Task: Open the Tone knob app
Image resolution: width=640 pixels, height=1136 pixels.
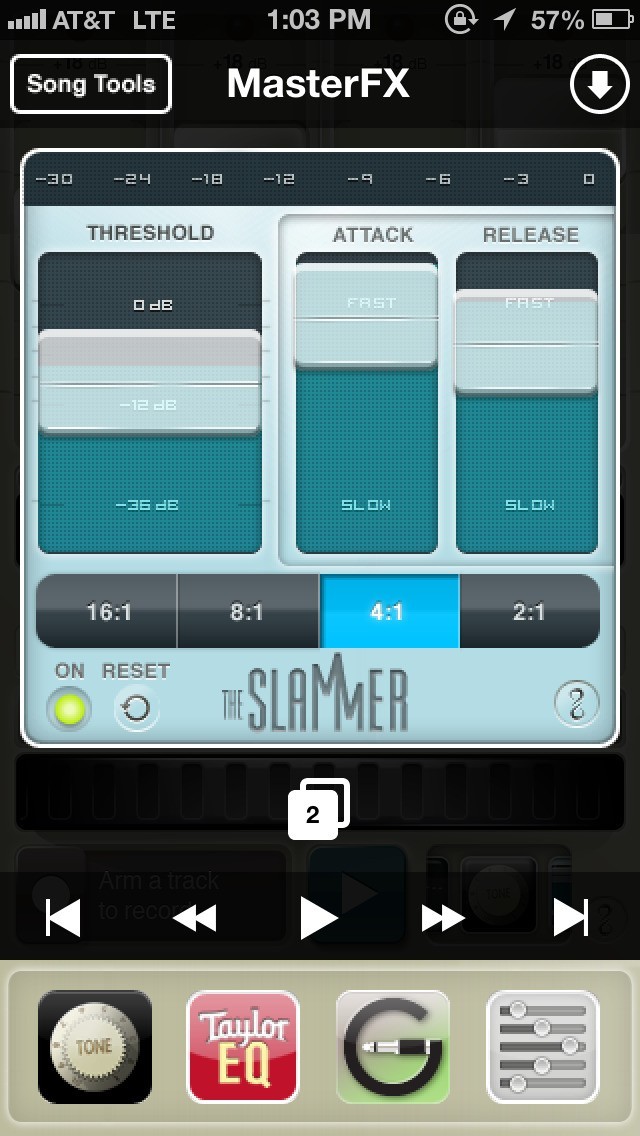Action: (x=95, y=1047)
